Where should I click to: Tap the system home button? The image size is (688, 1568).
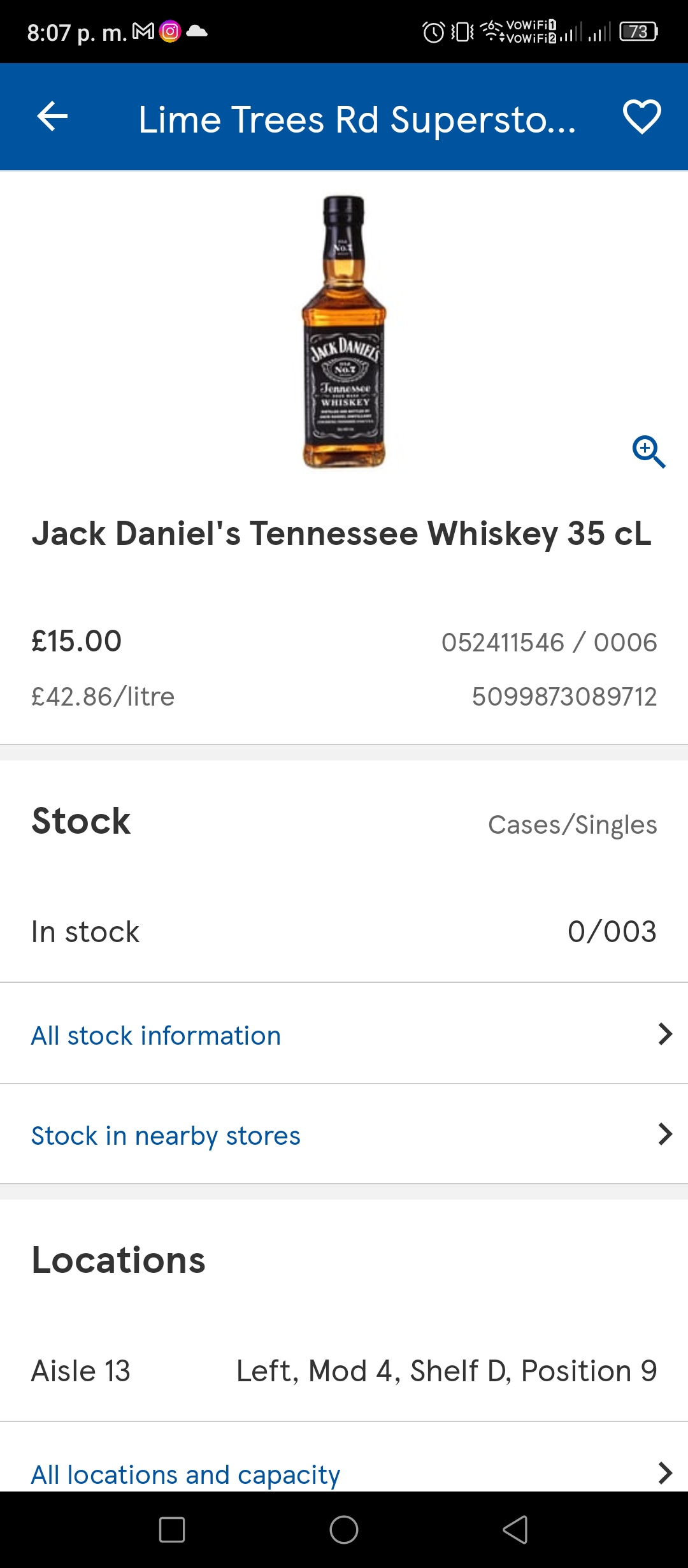coord(344,1530)
